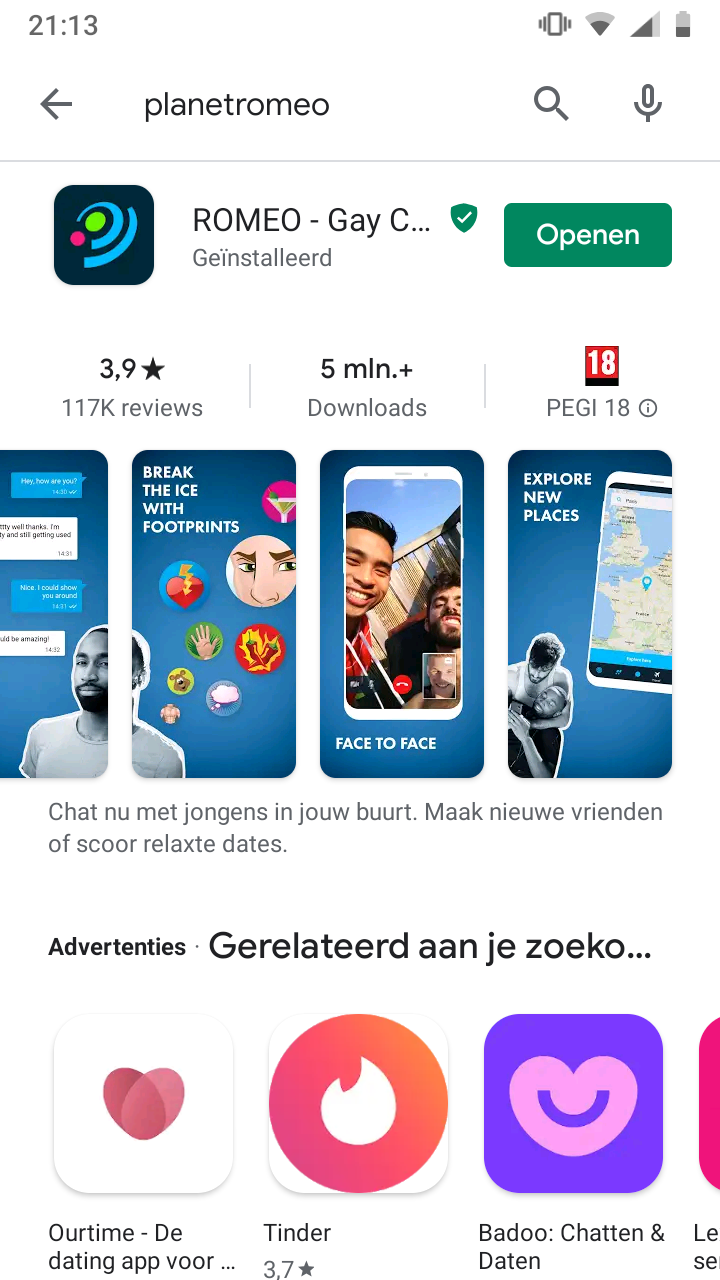Start voice search with the microphone
The width and height of the screenshot is (720, 1280).
[648, 103]
